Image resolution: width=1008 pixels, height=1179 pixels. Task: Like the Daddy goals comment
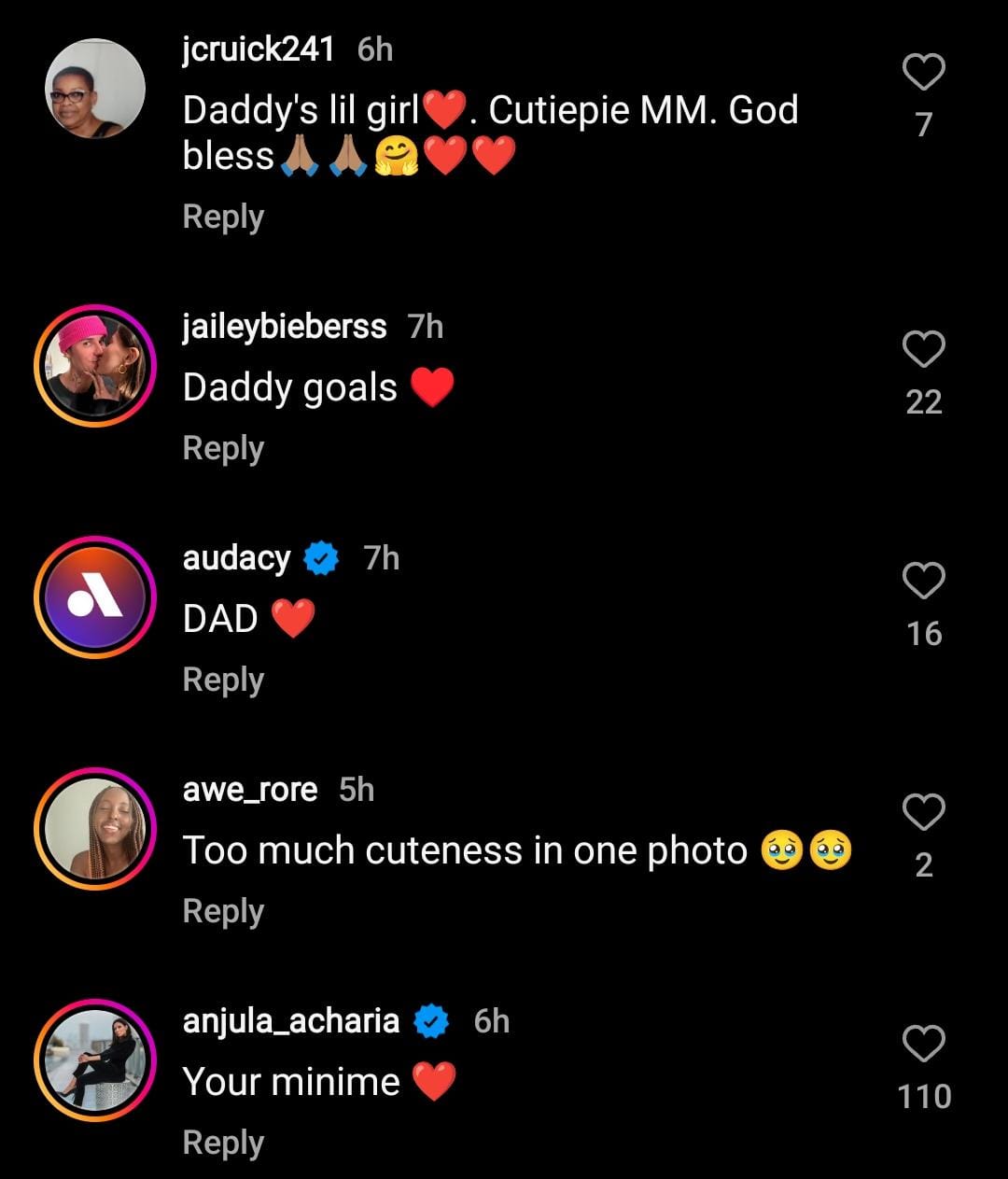[x=923, y=350]
